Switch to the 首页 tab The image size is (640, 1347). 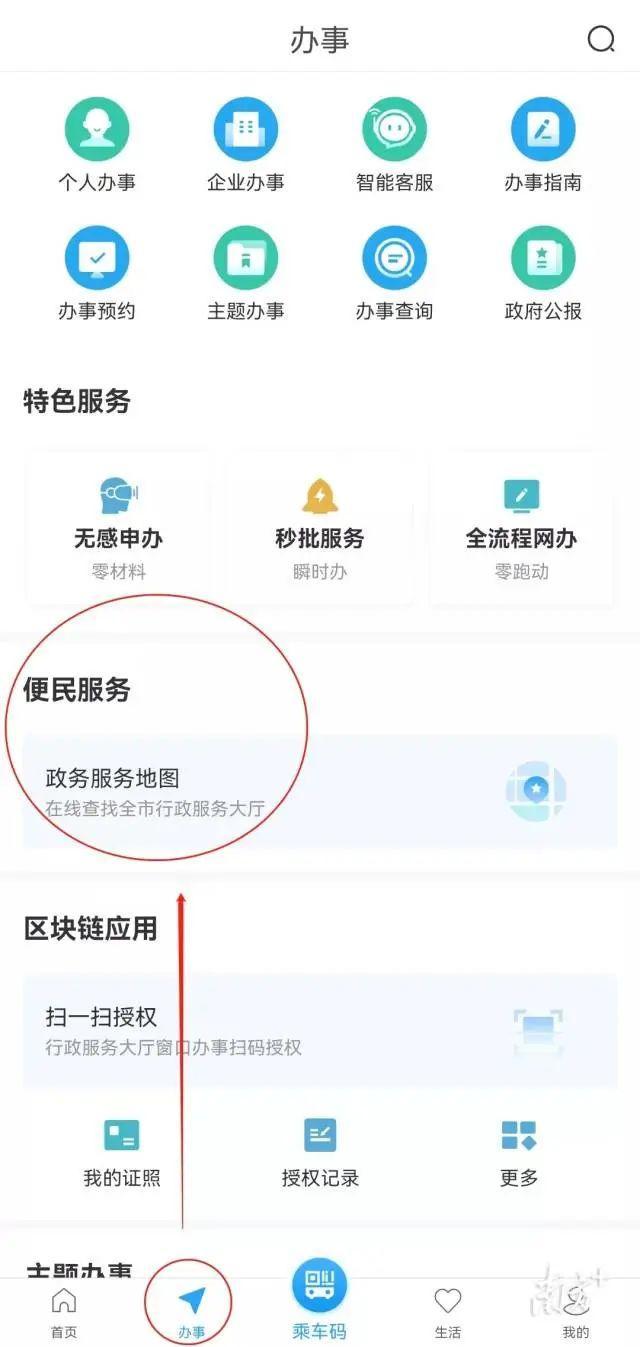(x=64, y=1313)
